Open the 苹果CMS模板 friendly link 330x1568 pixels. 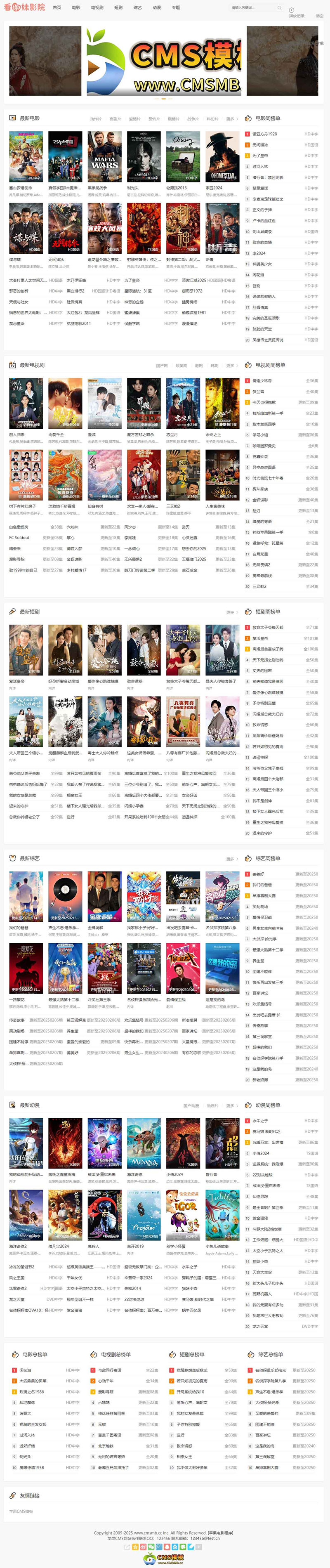21,1511
